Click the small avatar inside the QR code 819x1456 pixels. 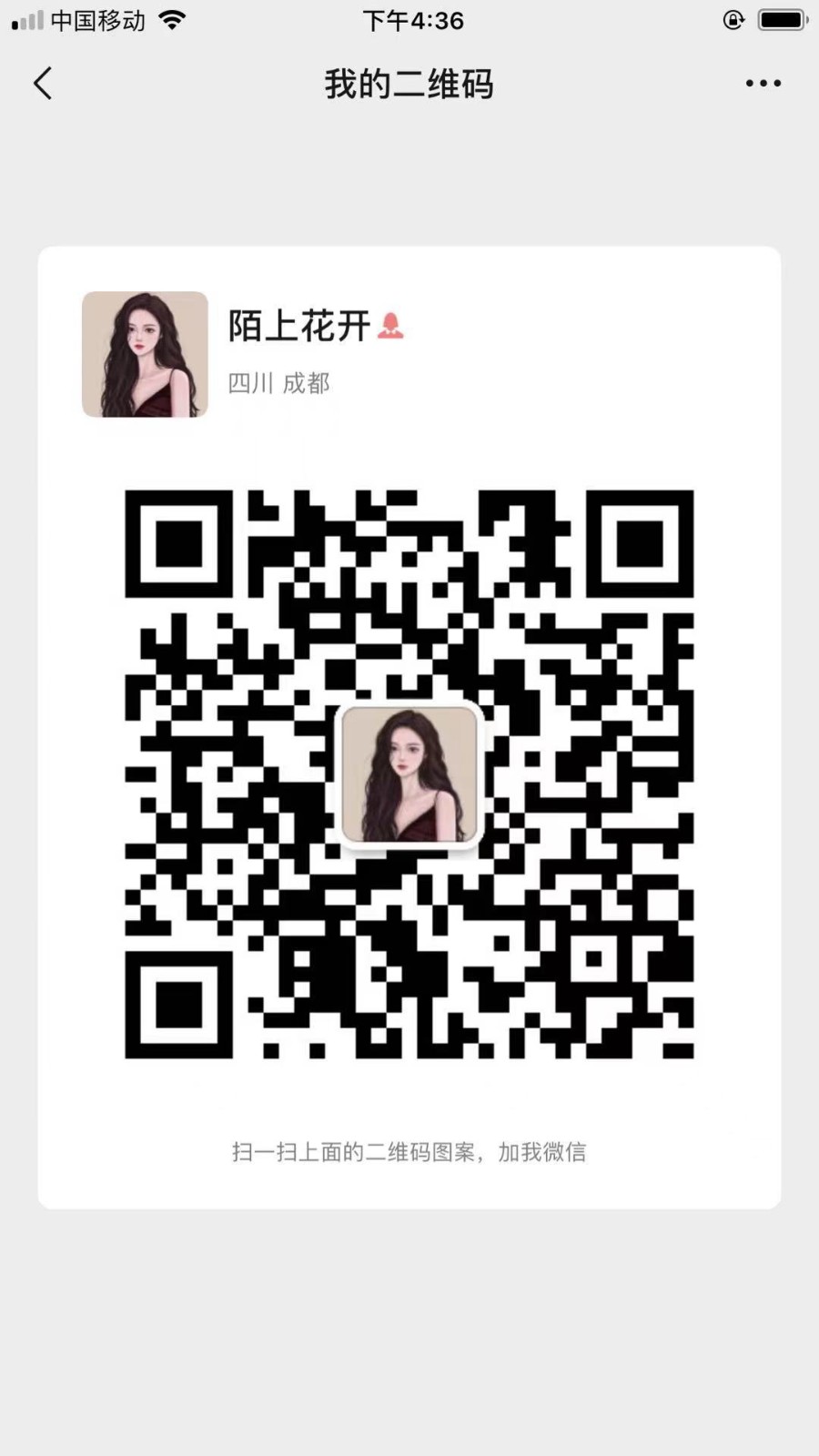[x=409, y=774]
